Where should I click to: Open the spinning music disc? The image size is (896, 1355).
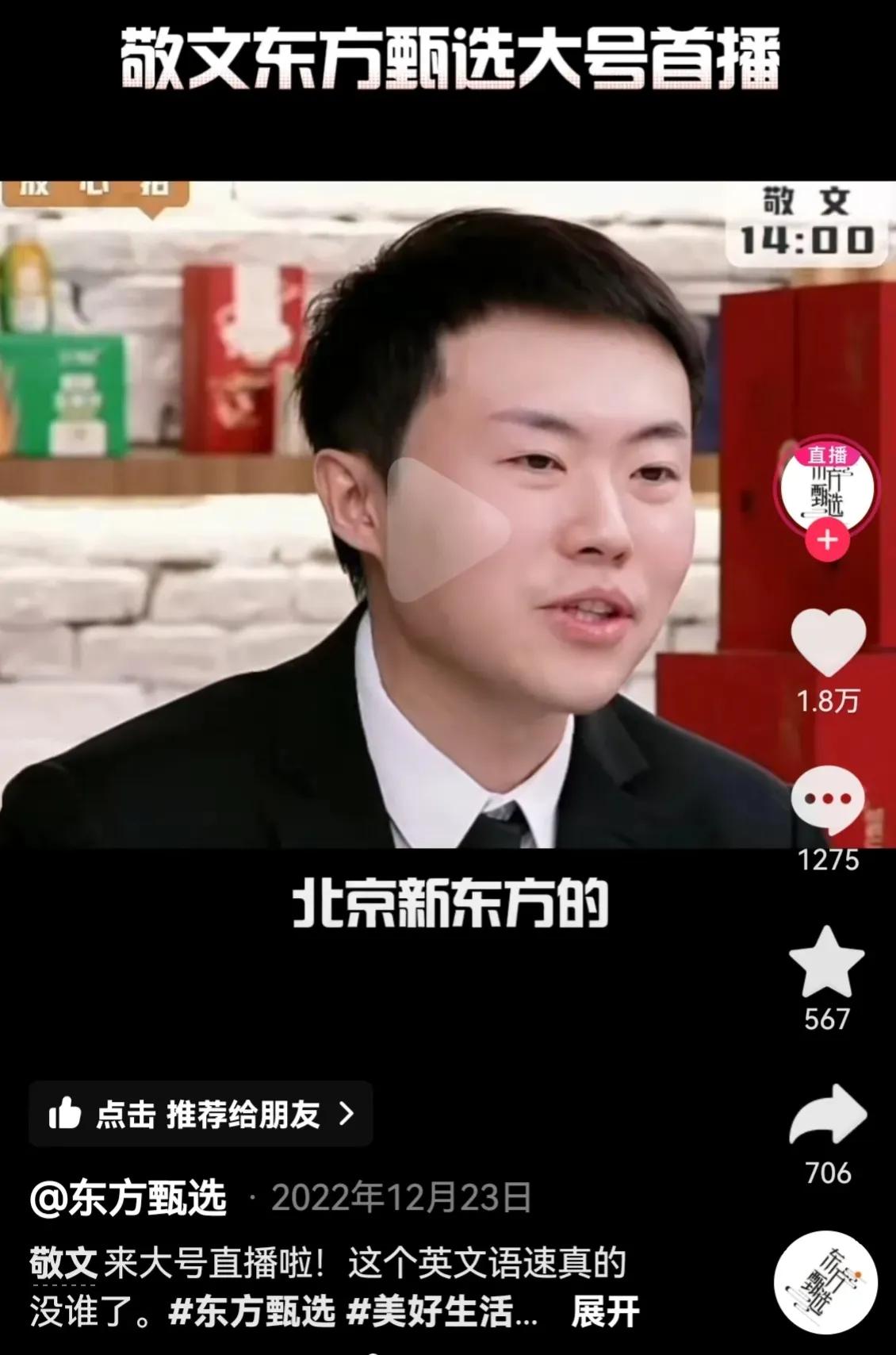pyautogui.click(x=825, y=1282)
